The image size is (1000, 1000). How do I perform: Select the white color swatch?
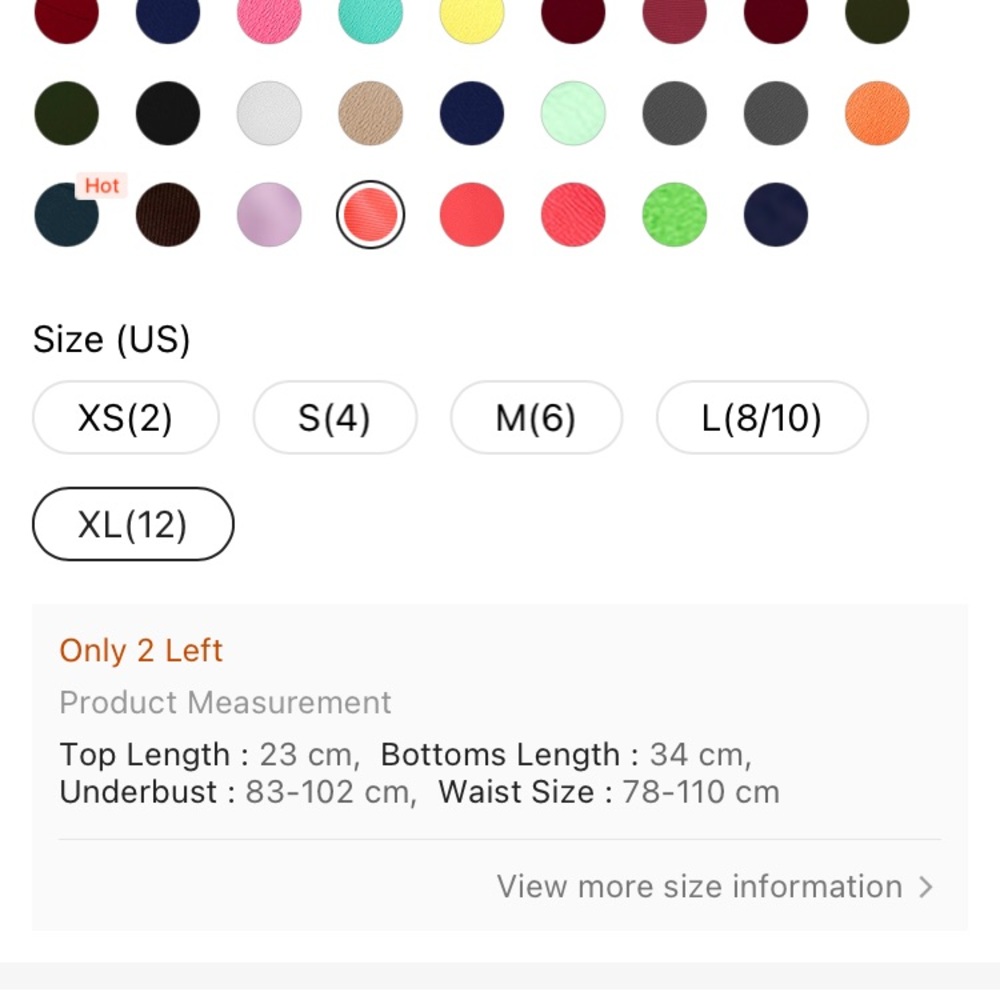(x=269, y=113)
